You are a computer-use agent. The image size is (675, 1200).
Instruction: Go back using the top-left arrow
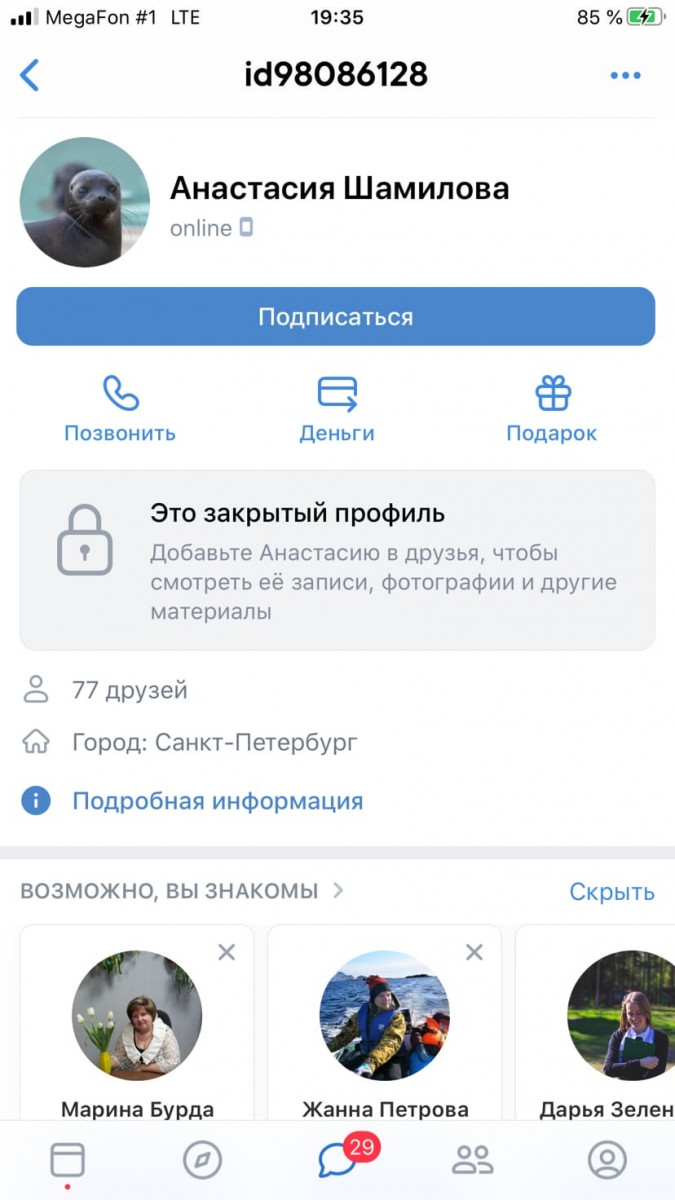coord(30,75)
